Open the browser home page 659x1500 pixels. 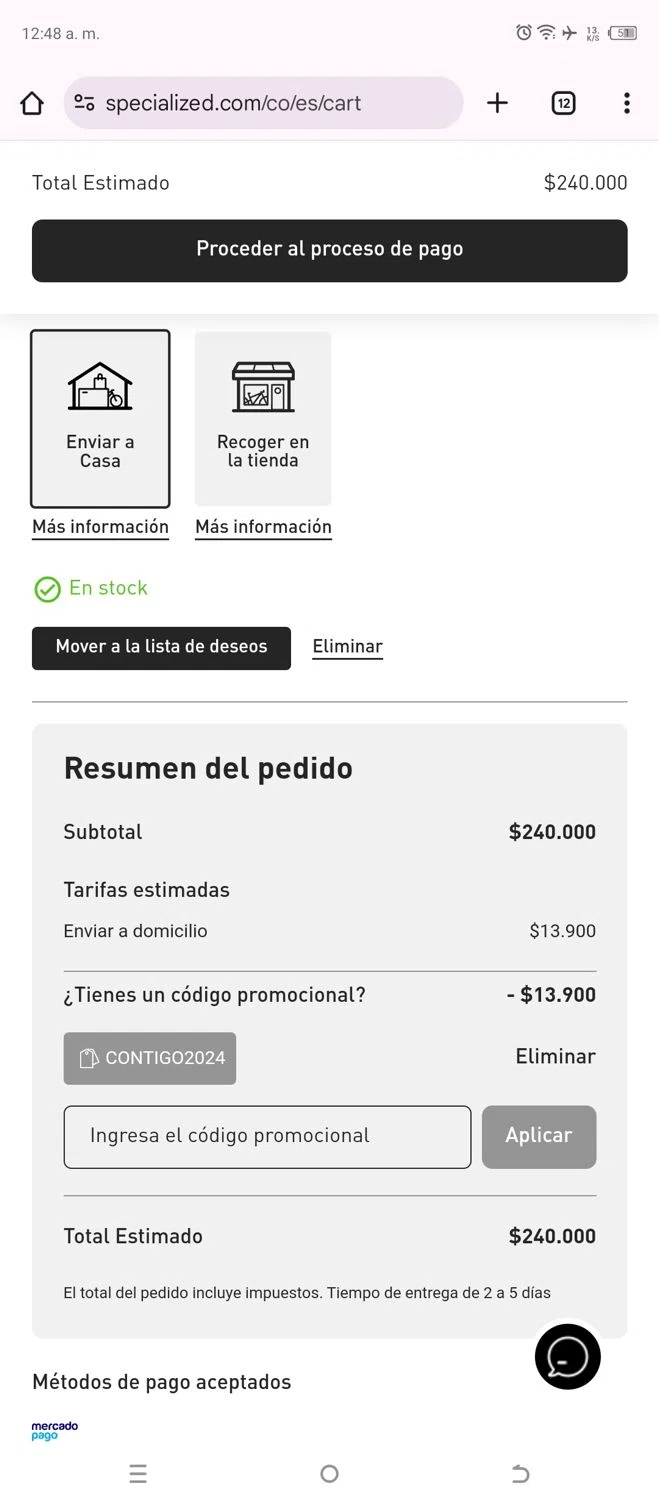tap(32, 103)
